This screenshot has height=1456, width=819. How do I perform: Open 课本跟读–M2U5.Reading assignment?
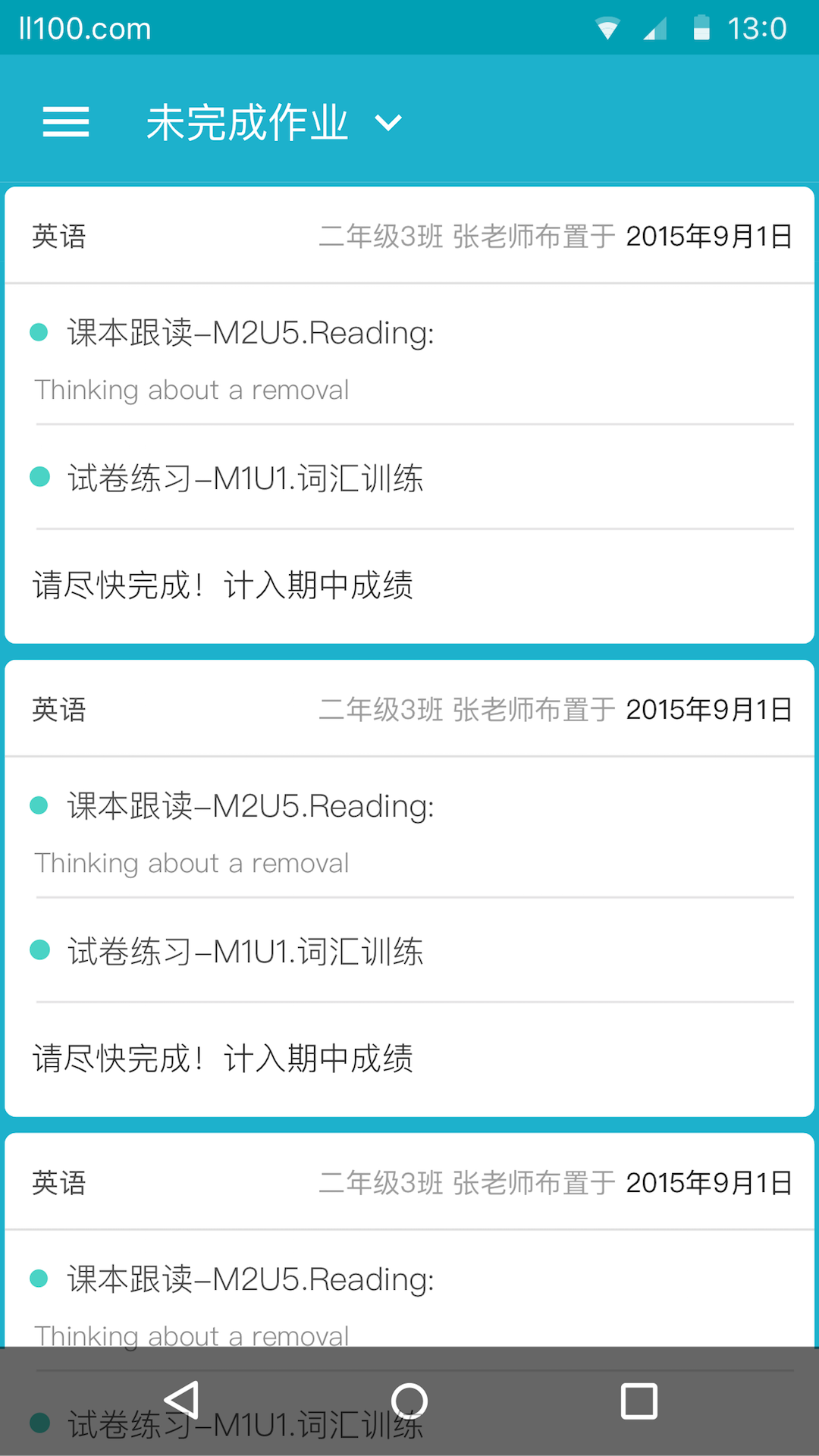tap(250, 332)
